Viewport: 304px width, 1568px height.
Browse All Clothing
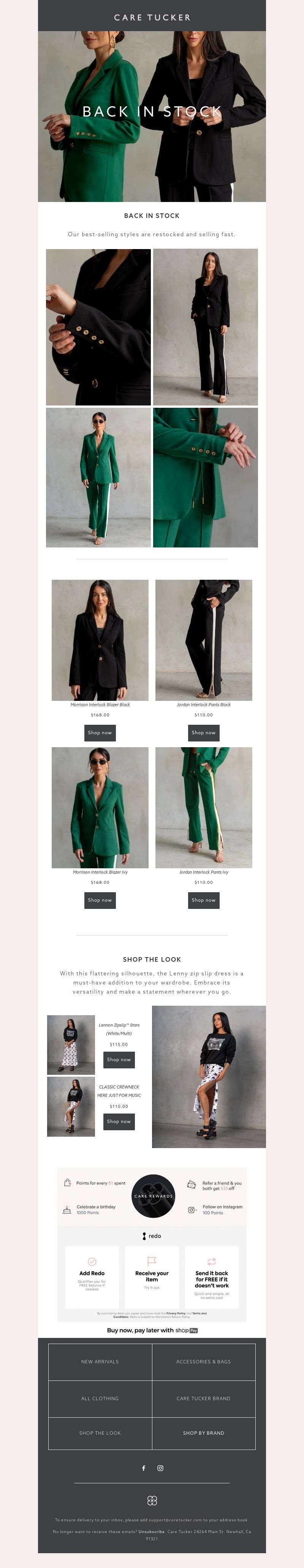pyautogui.click(x=100, y=1398)
